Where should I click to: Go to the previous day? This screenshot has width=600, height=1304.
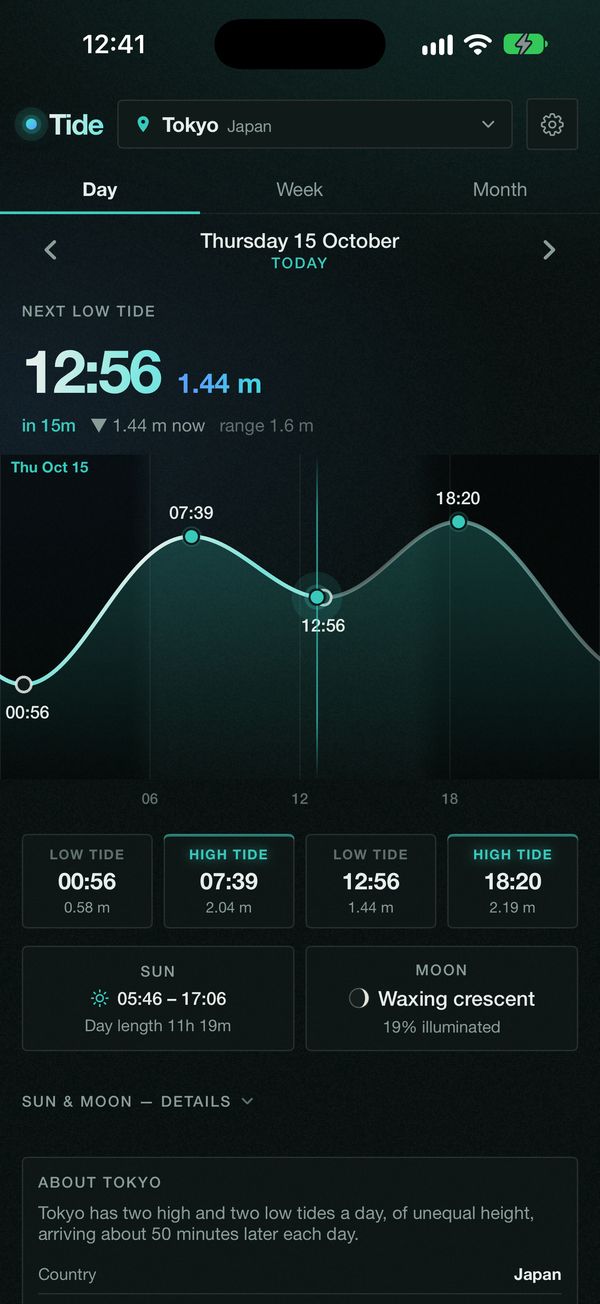coord(50,250)
